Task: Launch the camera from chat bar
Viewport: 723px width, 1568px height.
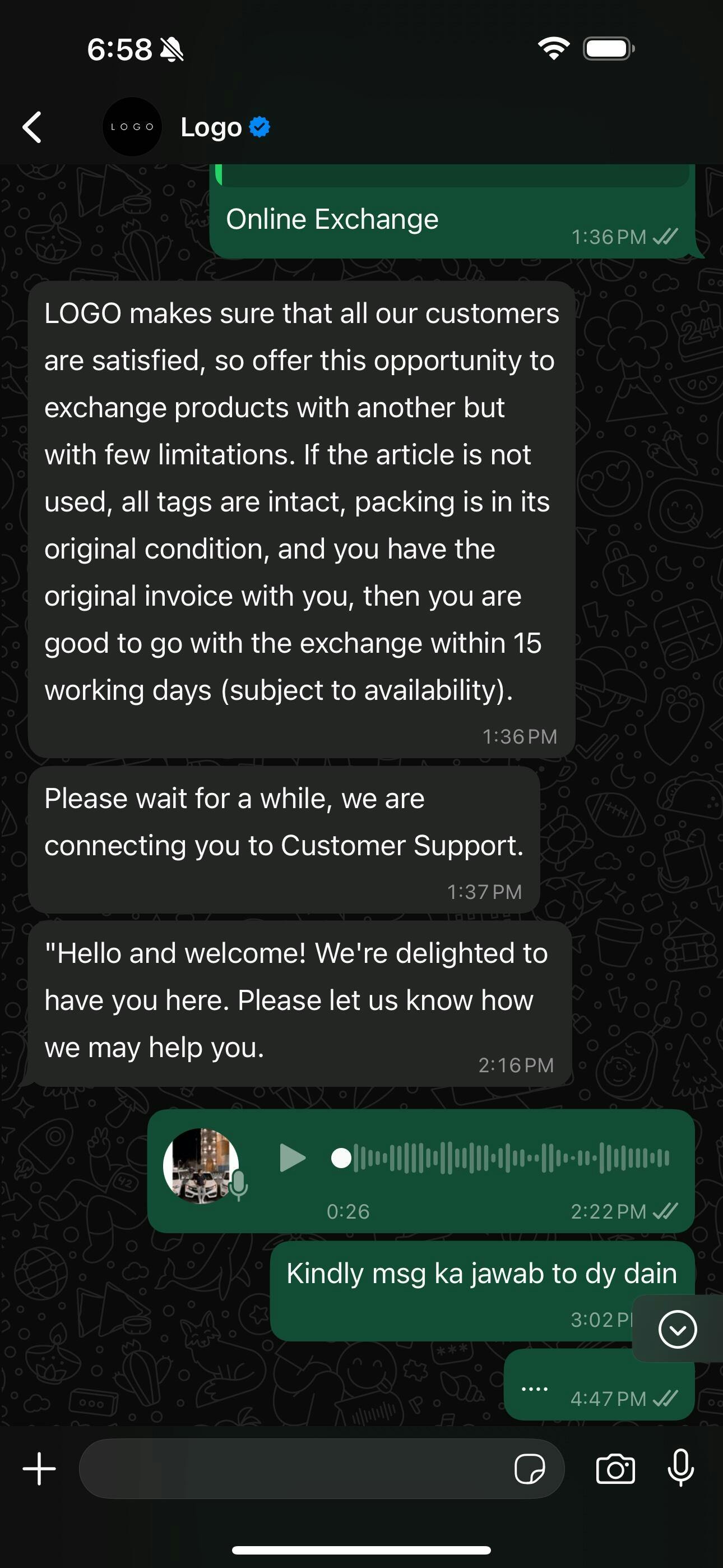Action: coord(615,1469)
